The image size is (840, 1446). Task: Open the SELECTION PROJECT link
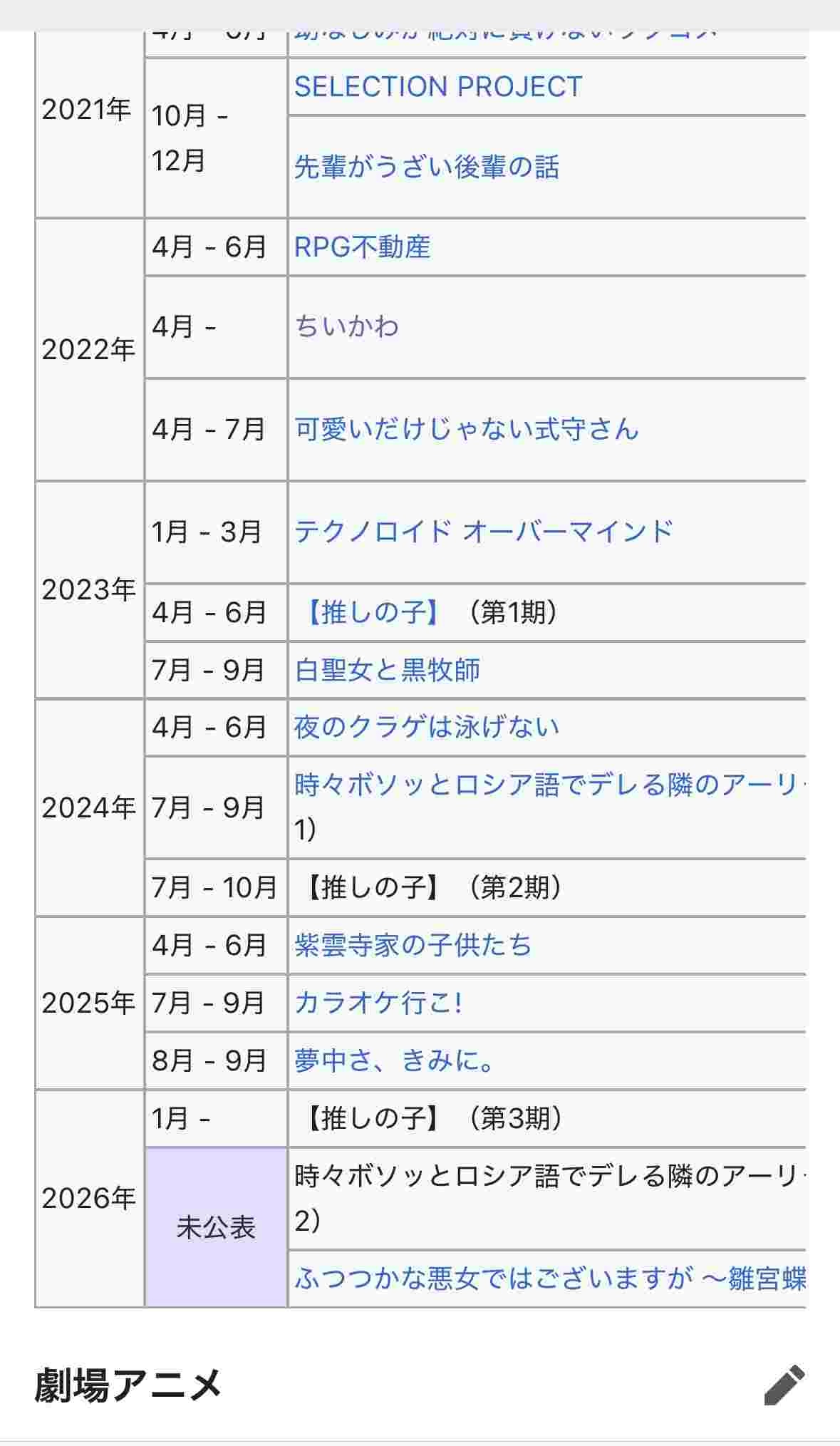click(x=438, y=87)
